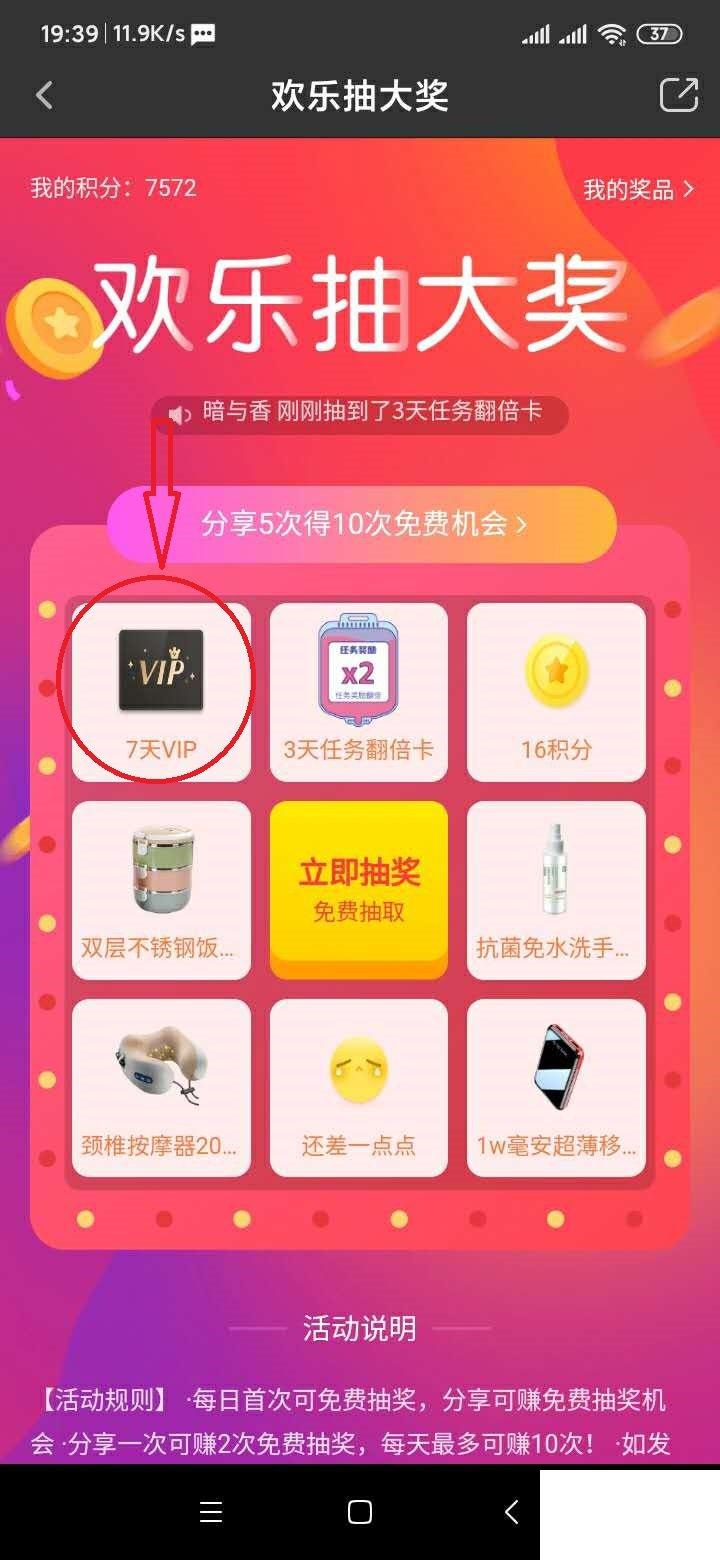Tap the speaker icon on the announcement banner
This screenshot has width=720, height=1560.
tap(176, 413)
